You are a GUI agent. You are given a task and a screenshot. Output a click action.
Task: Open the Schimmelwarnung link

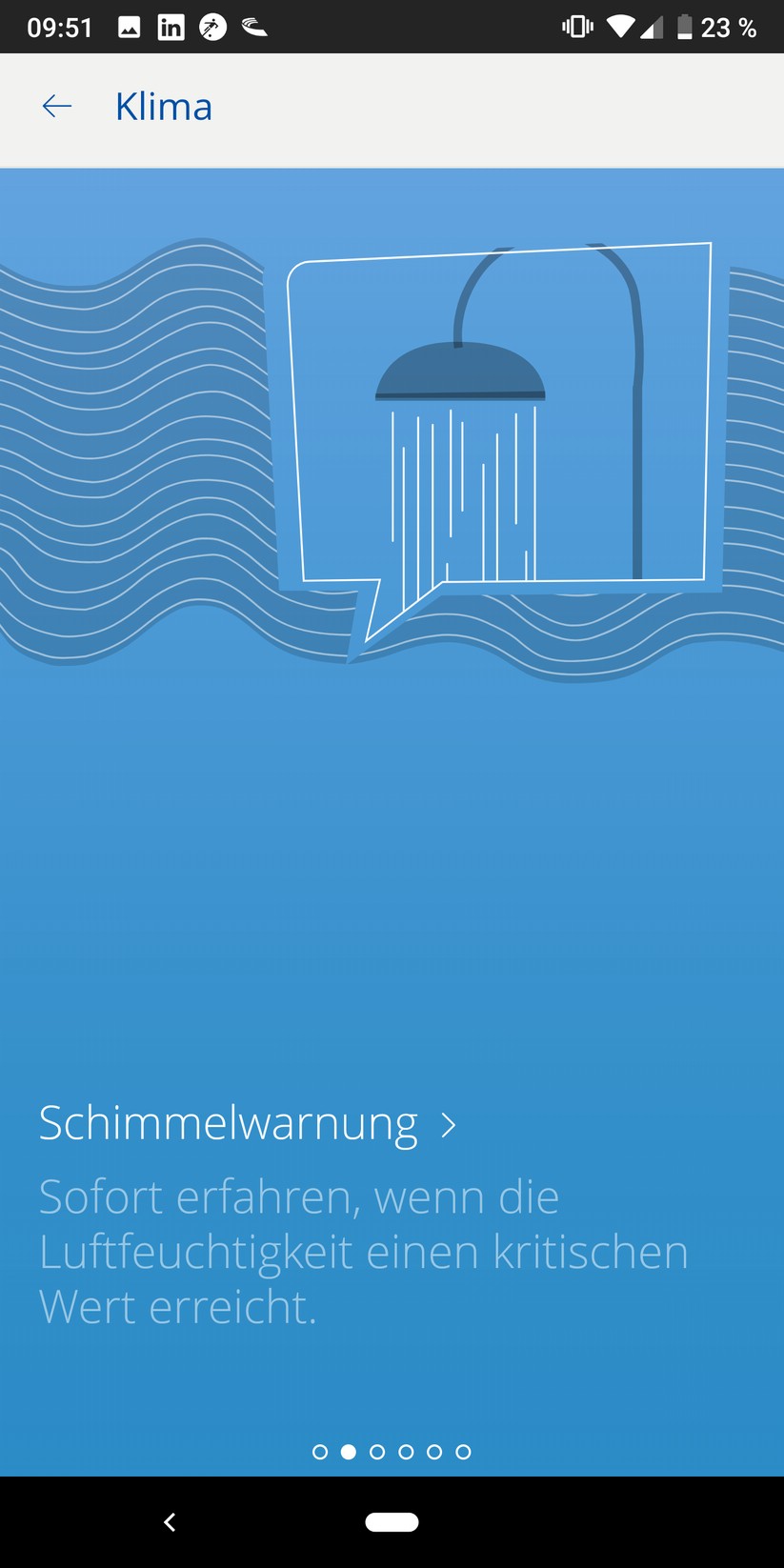(247, 1124)
